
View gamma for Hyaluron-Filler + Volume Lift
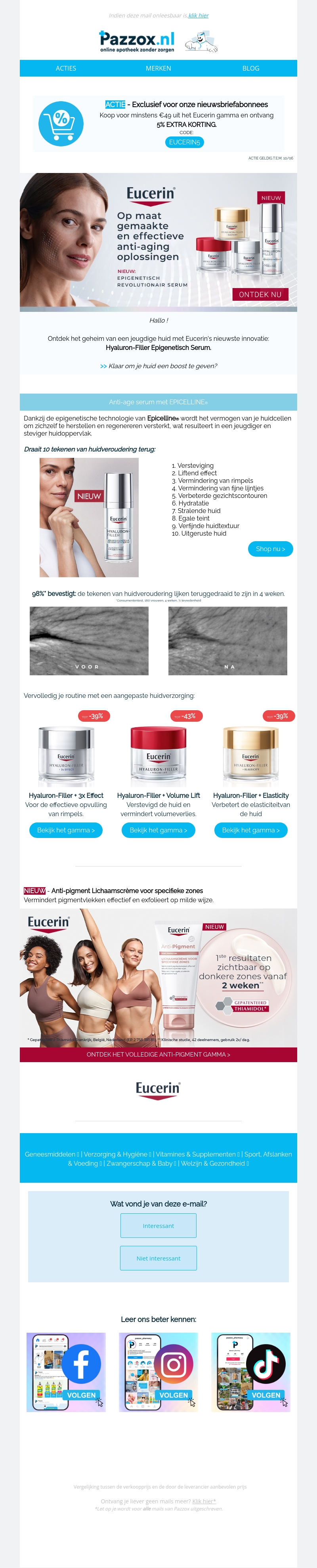pos(158,830)
